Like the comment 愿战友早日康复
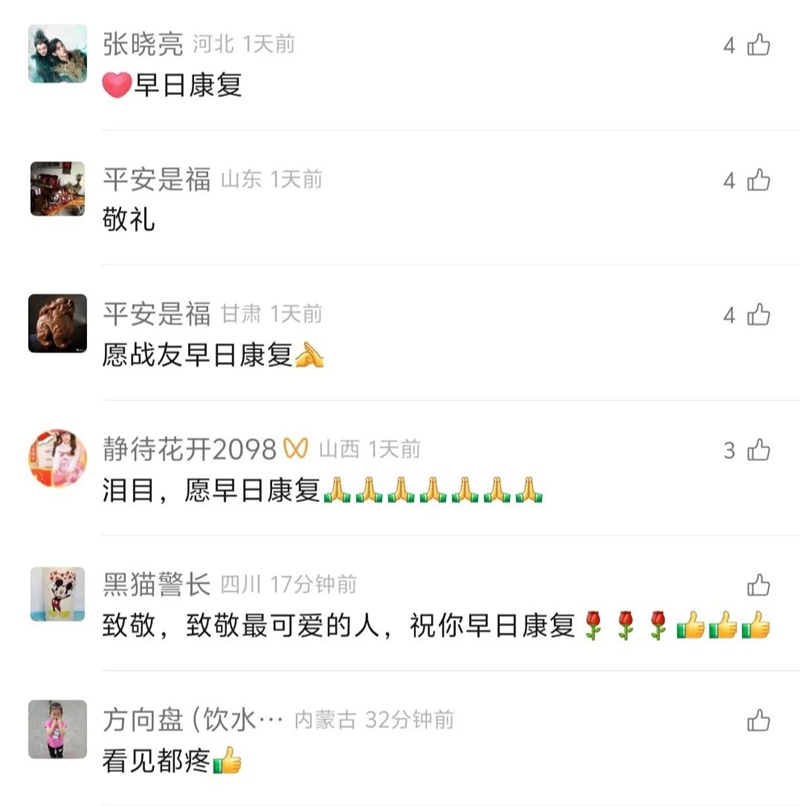The height and width of the screenshot is (806, 800). (x=759, y=315)
